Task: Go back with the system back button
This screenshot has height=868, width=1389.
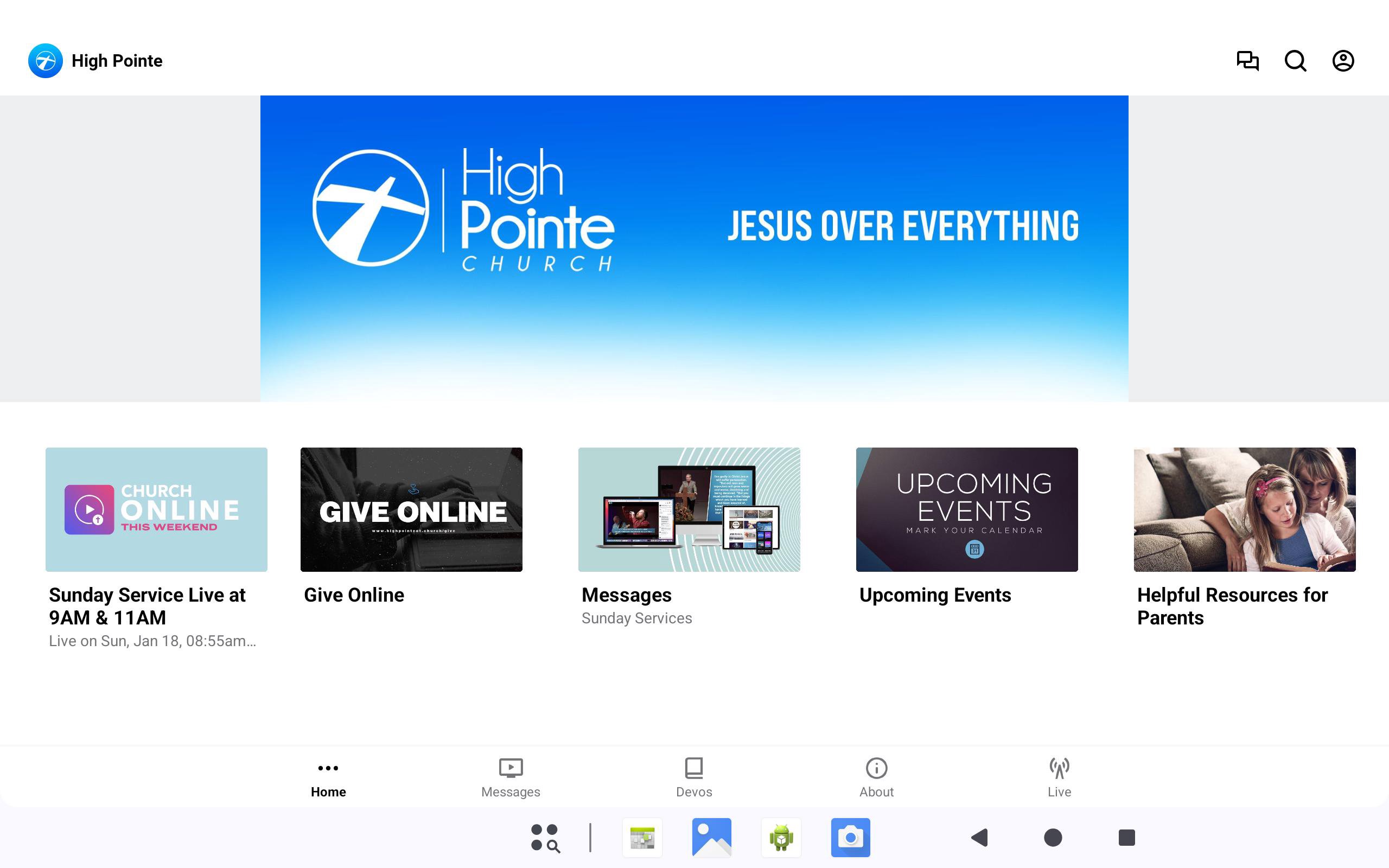Action: (x=979, y=838)
